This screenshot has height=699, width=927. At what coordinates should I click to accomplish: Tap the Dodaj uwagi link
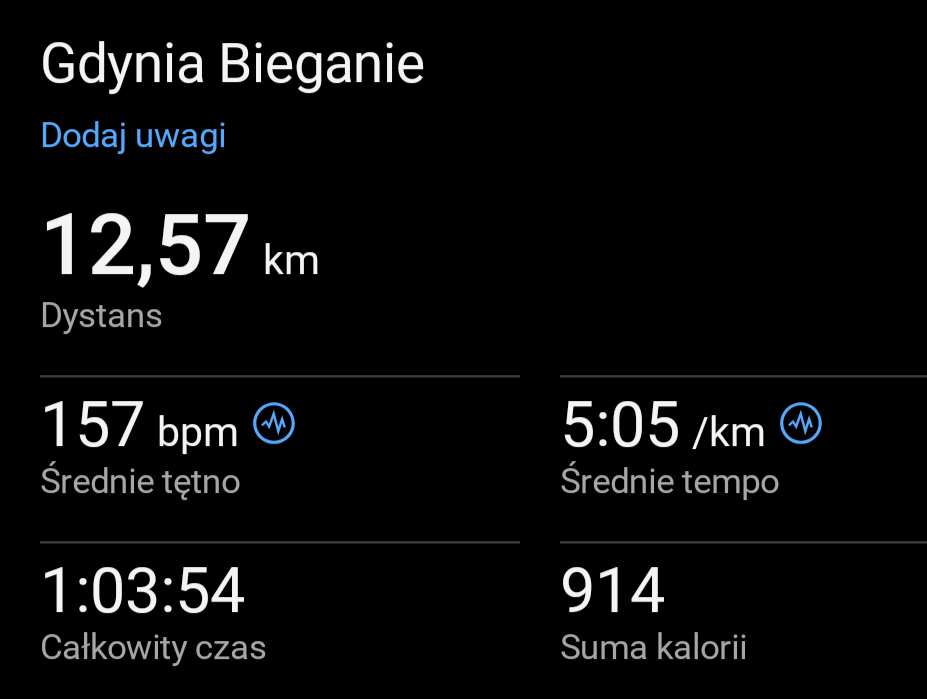click(x=133, y=136)
